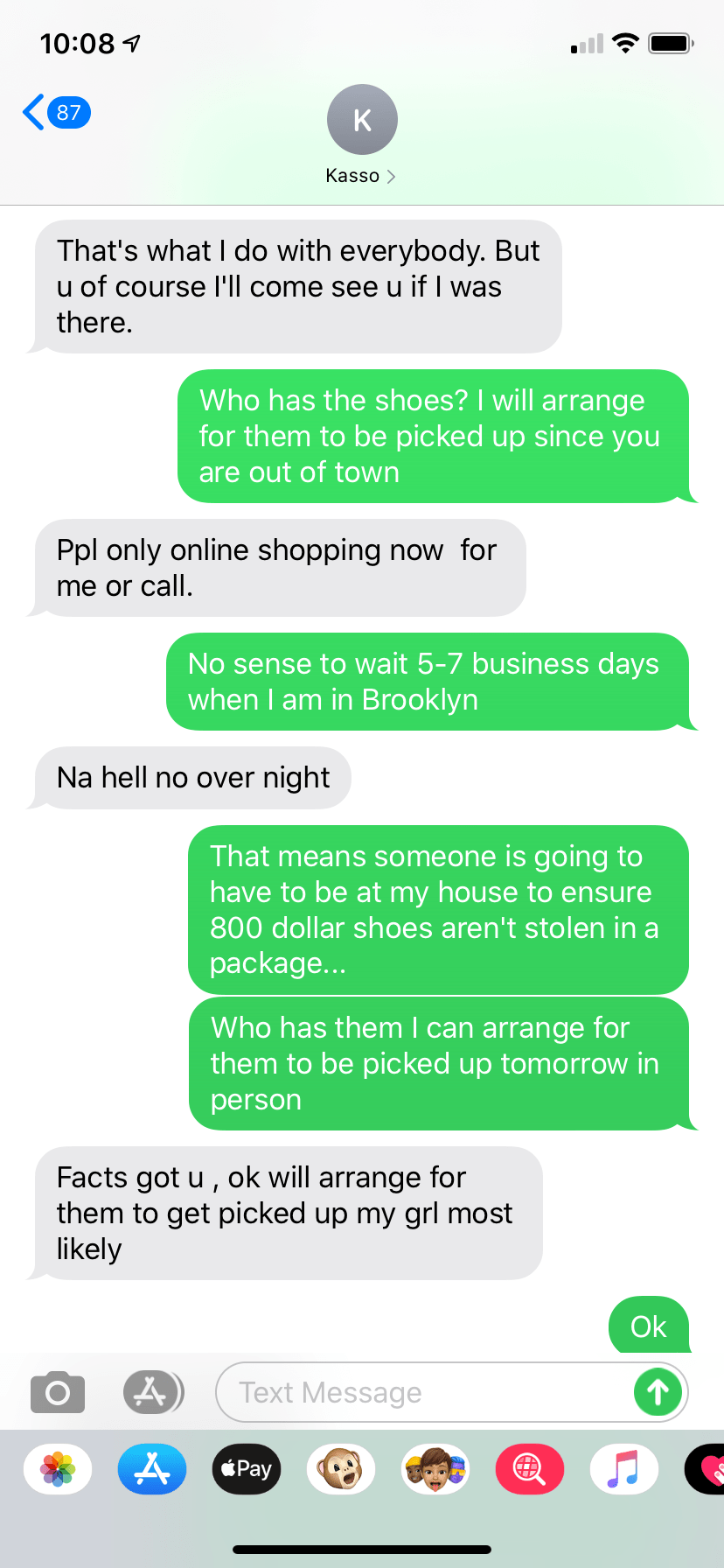Open Apple Pay in the app strip
This screenshot has width=724, height=1568.
pyautogui.click(x=247, y=1469)
